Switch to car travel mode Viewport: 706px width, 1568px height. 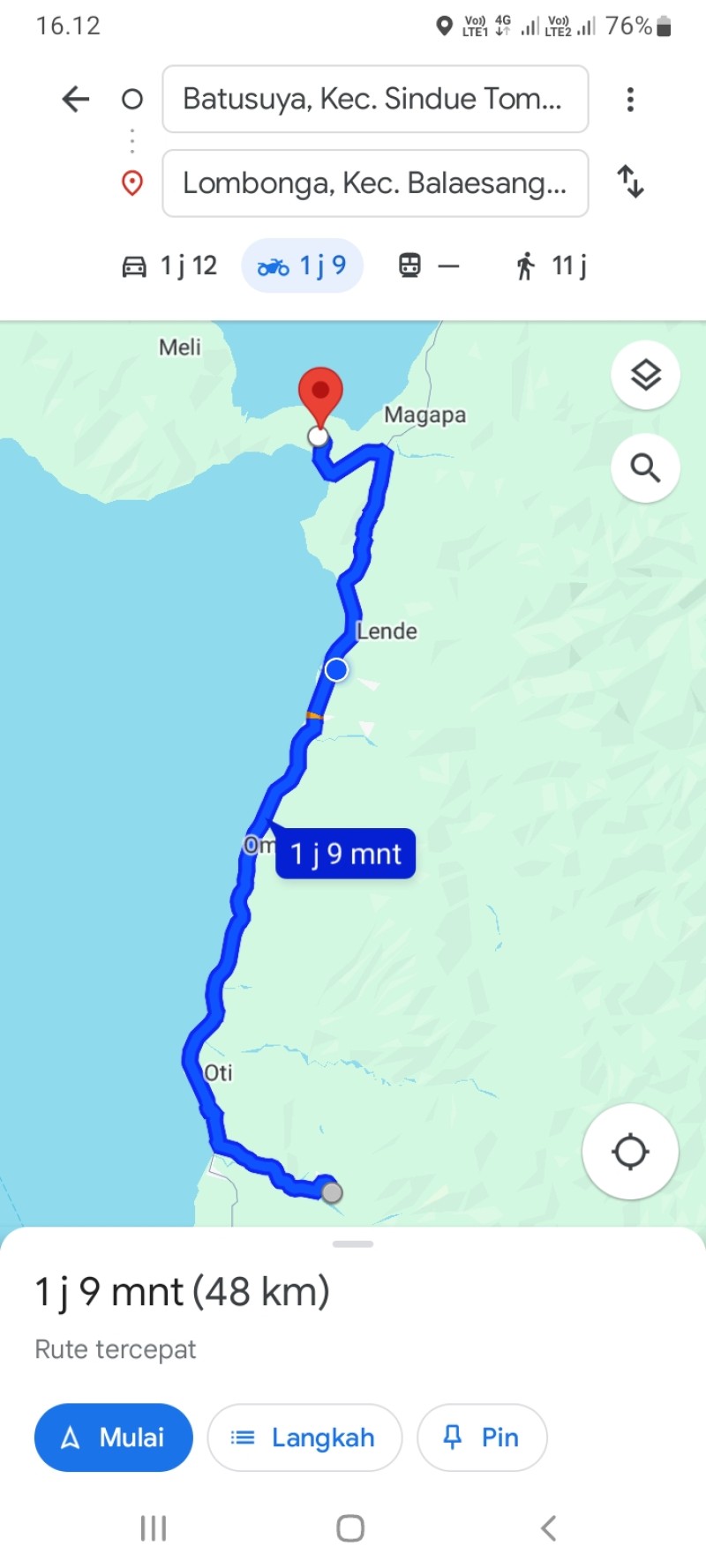pos(169,265)
